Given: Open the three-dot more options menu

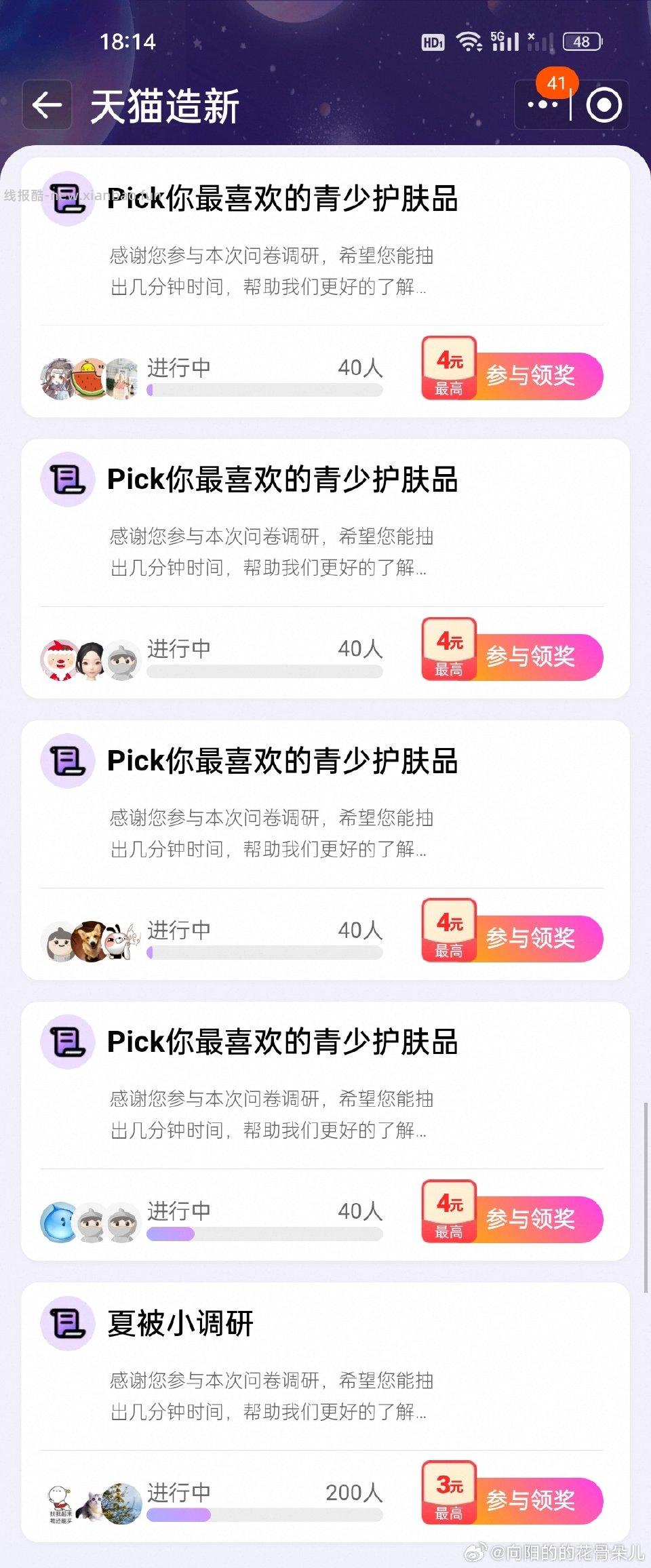Looking at the screenshot, I should (x=542, y=105).
